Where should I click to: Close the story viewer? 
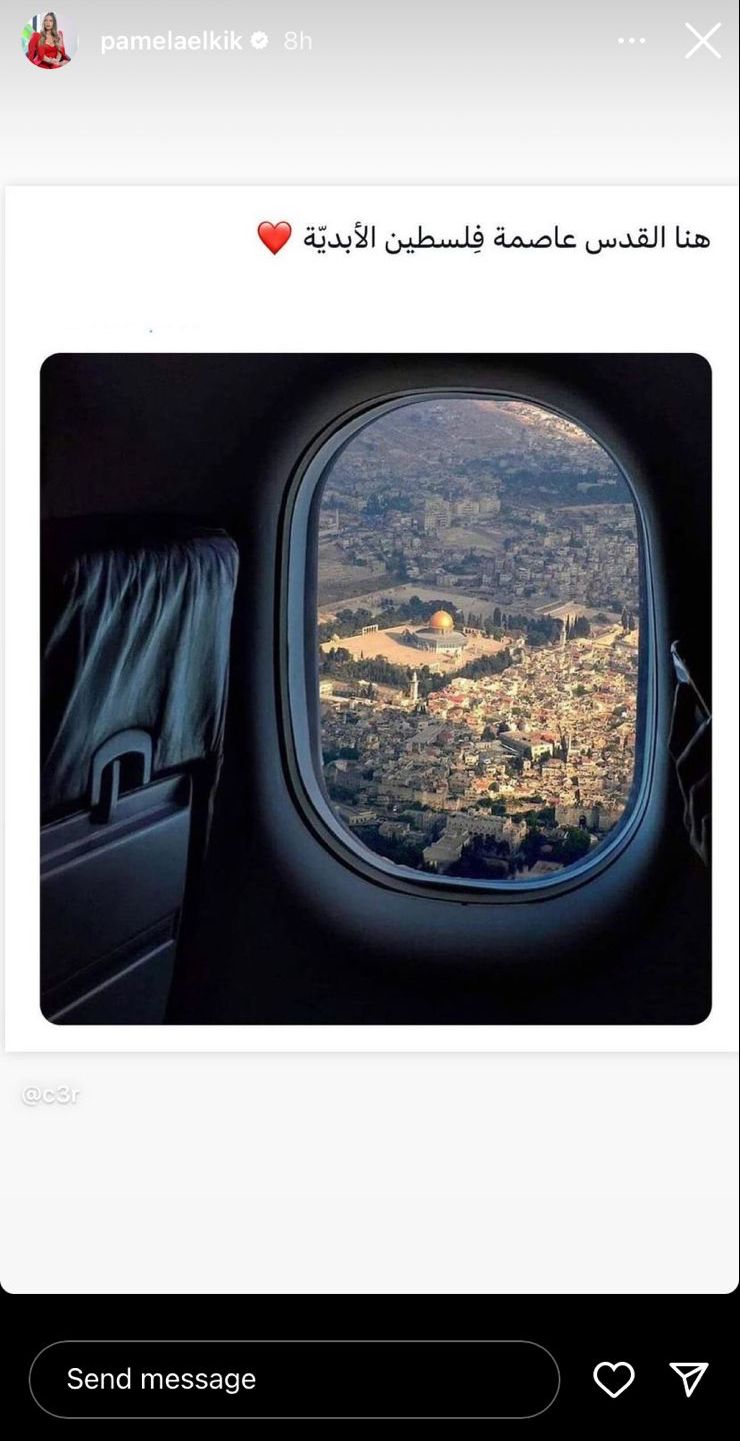[x=702, y=41]
